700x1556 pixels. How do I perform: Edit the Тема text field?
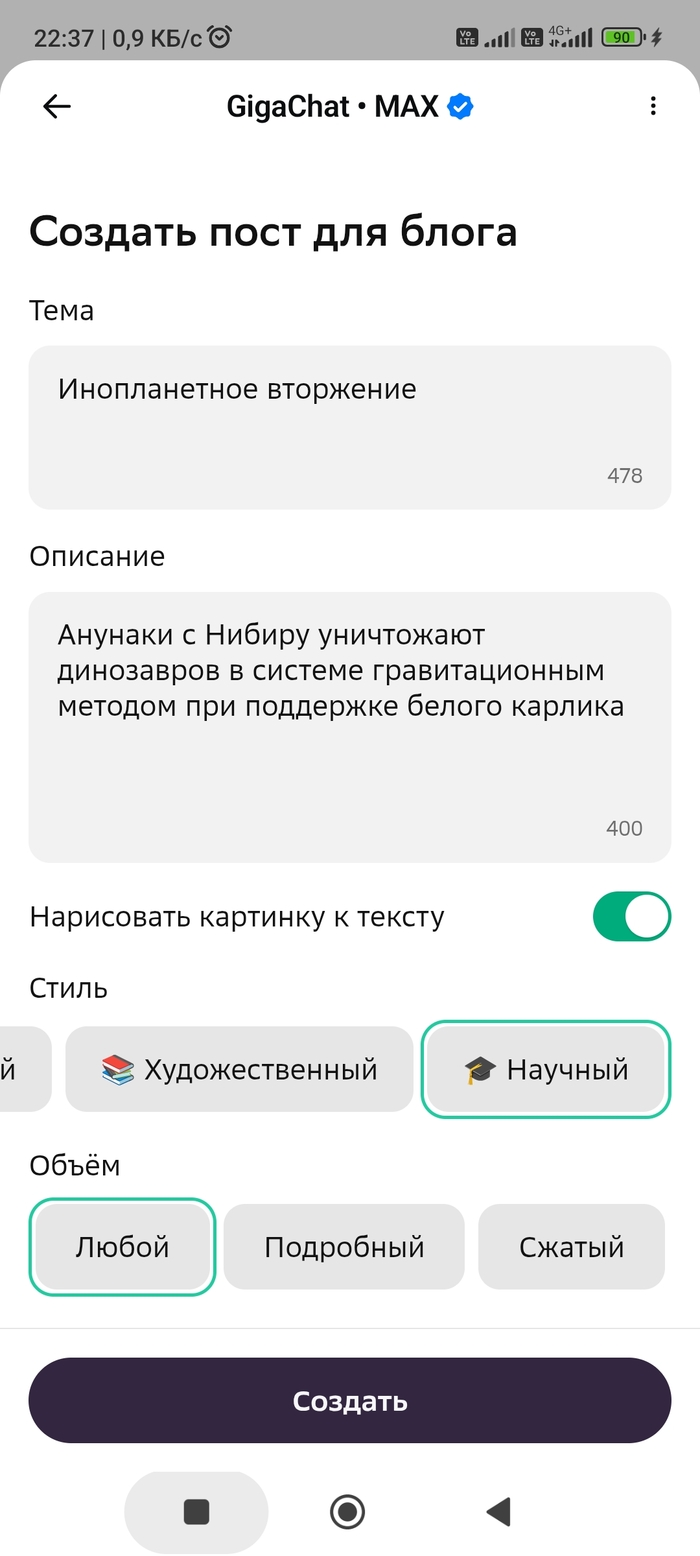click(x=349, y=427)
